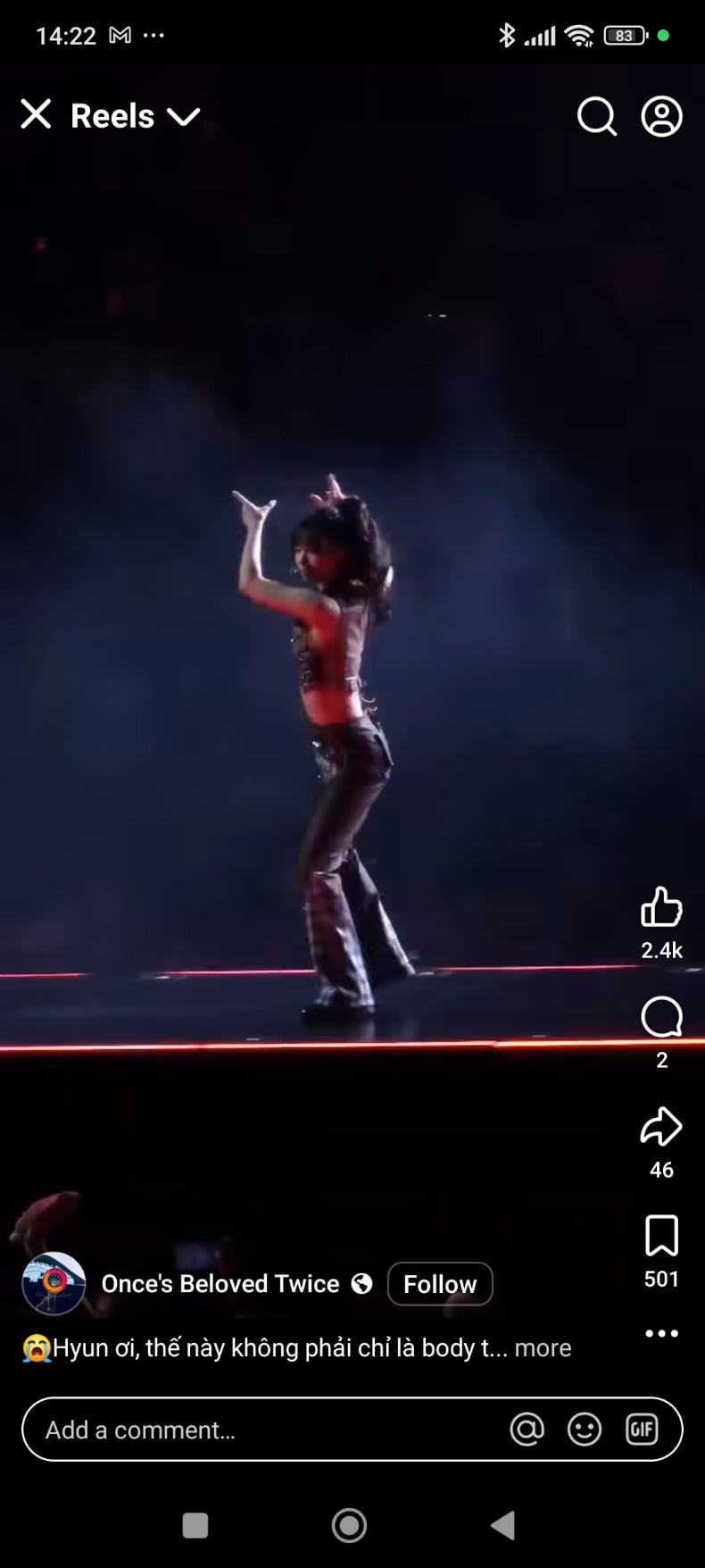
Task: Tap the Add a comment field
Action: point(268,1430)
